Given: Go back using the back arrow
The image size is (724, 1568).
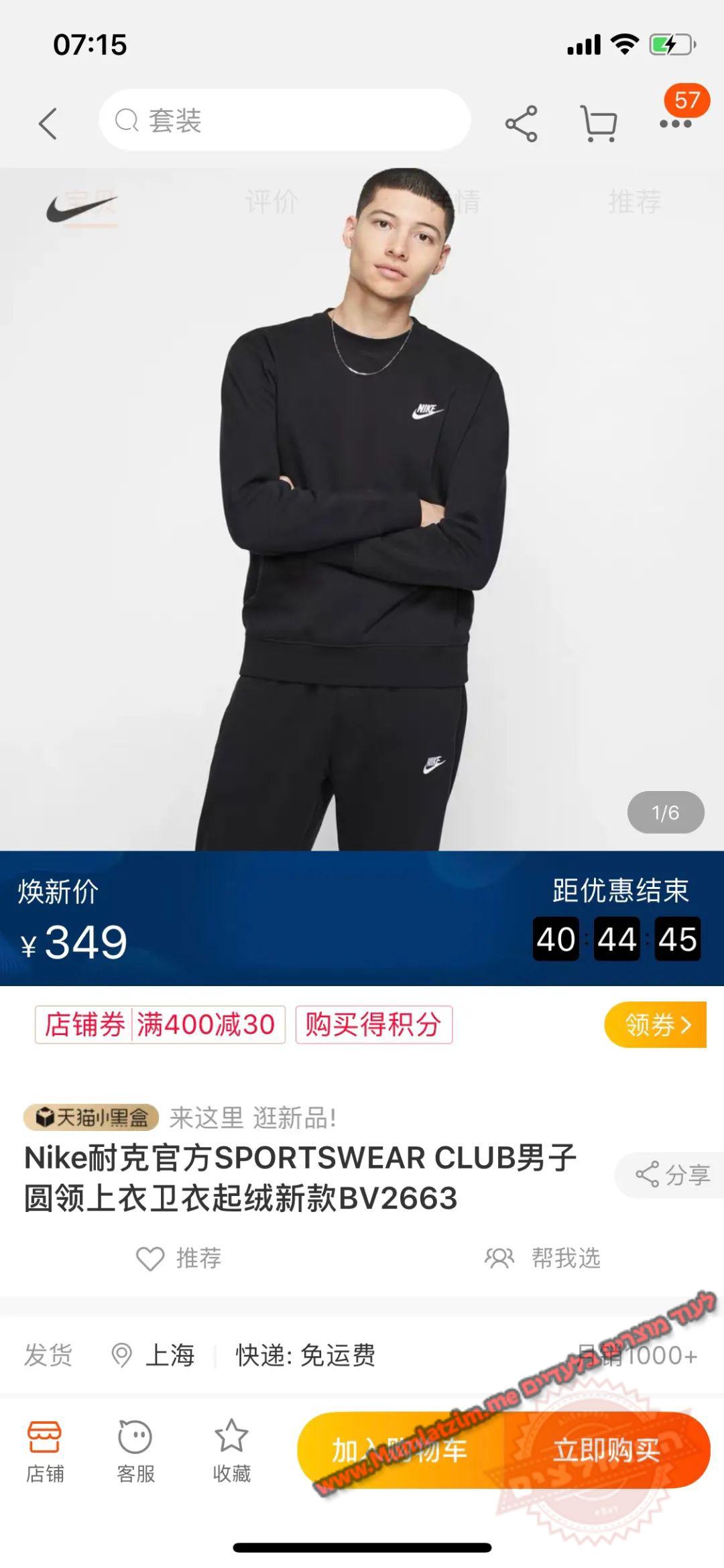Looking at the screenshot, I should pos(48,123).
